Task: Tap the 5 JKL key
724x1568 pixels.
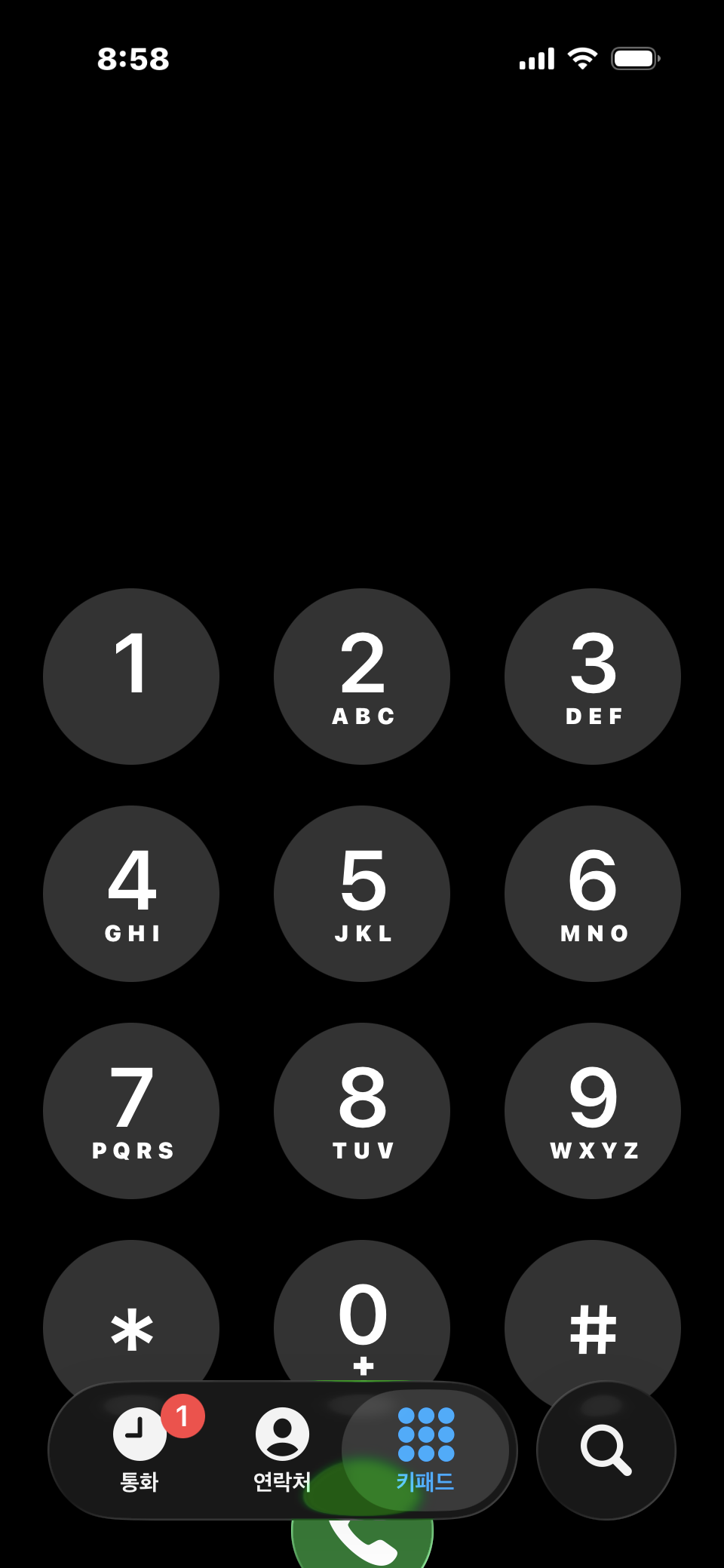Action: pyautogui.click(x=362, y=893)
